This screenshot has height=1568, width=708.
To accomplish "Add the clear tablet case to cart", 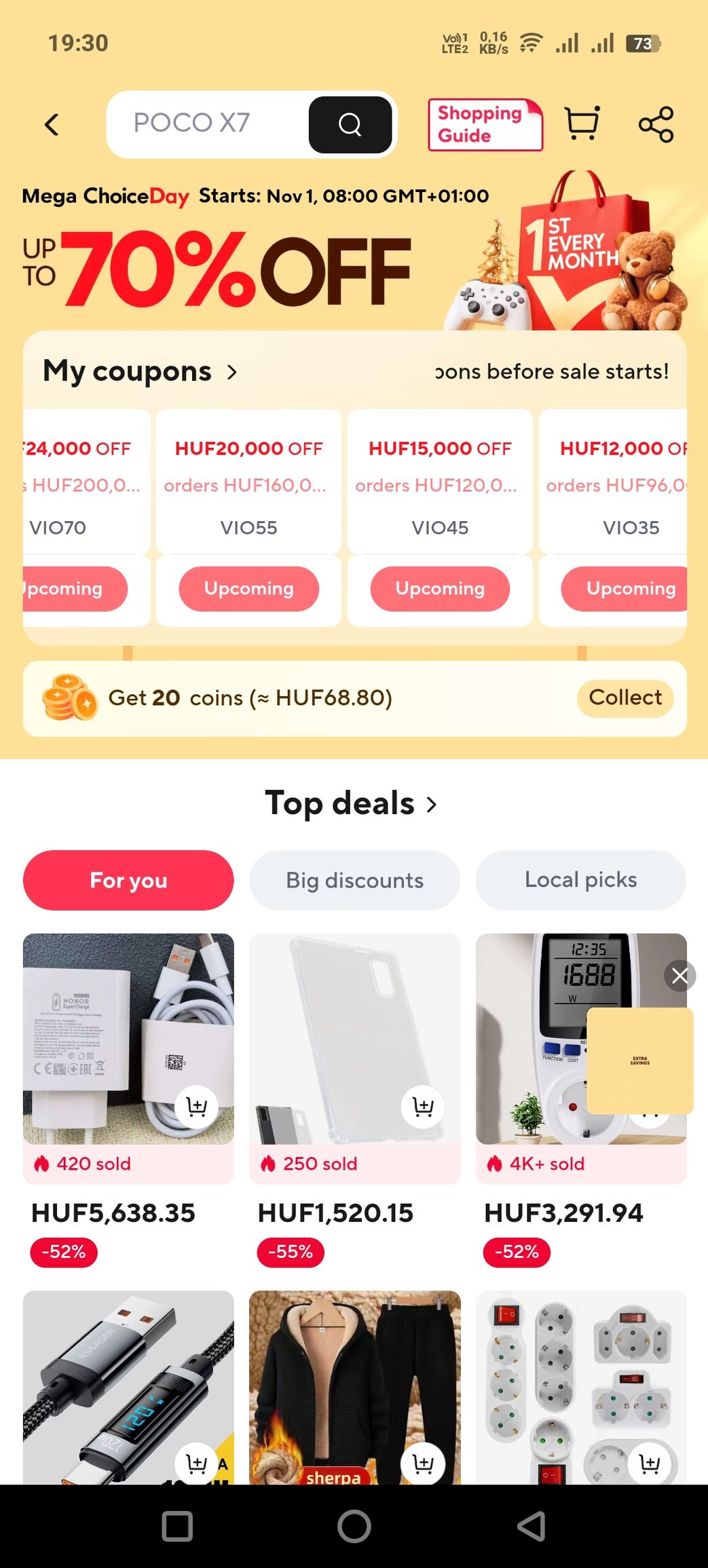I will click(x=423, y=1107).
